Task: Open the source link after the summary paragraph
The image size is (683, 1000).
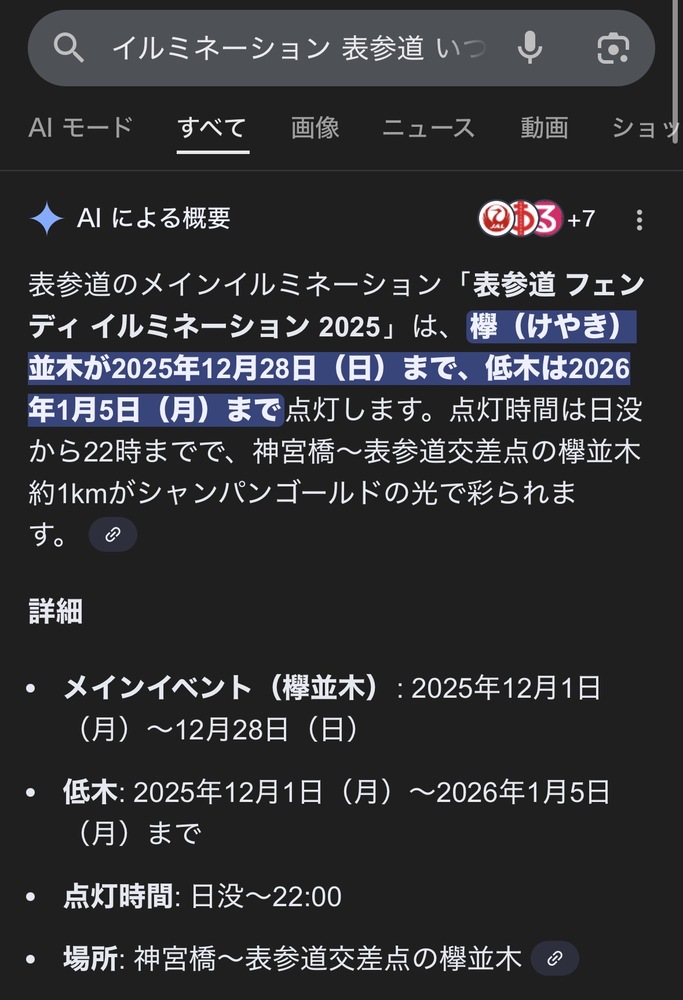Action: (113, 535)
